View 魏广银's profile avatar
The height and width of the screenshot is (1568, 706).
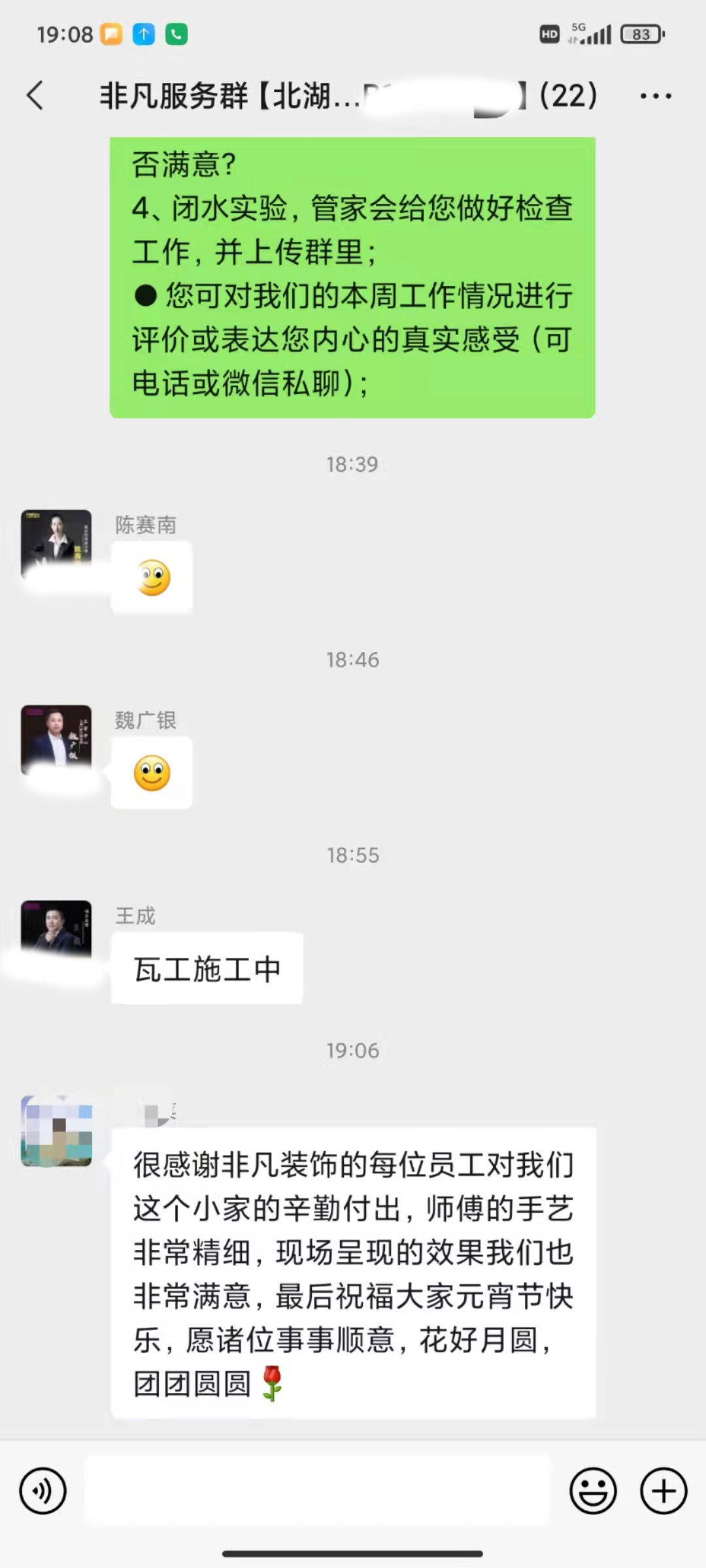(56, 740)
